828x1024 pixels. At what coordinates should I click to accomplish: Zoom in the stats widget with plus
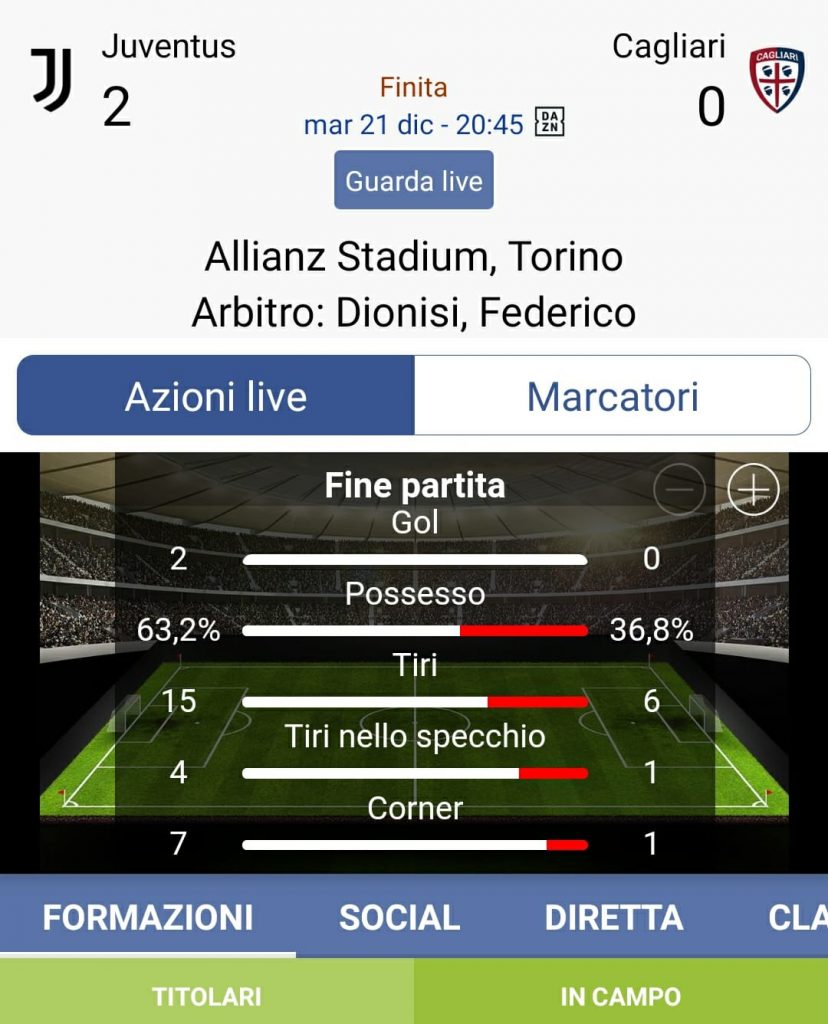[753, 490]
